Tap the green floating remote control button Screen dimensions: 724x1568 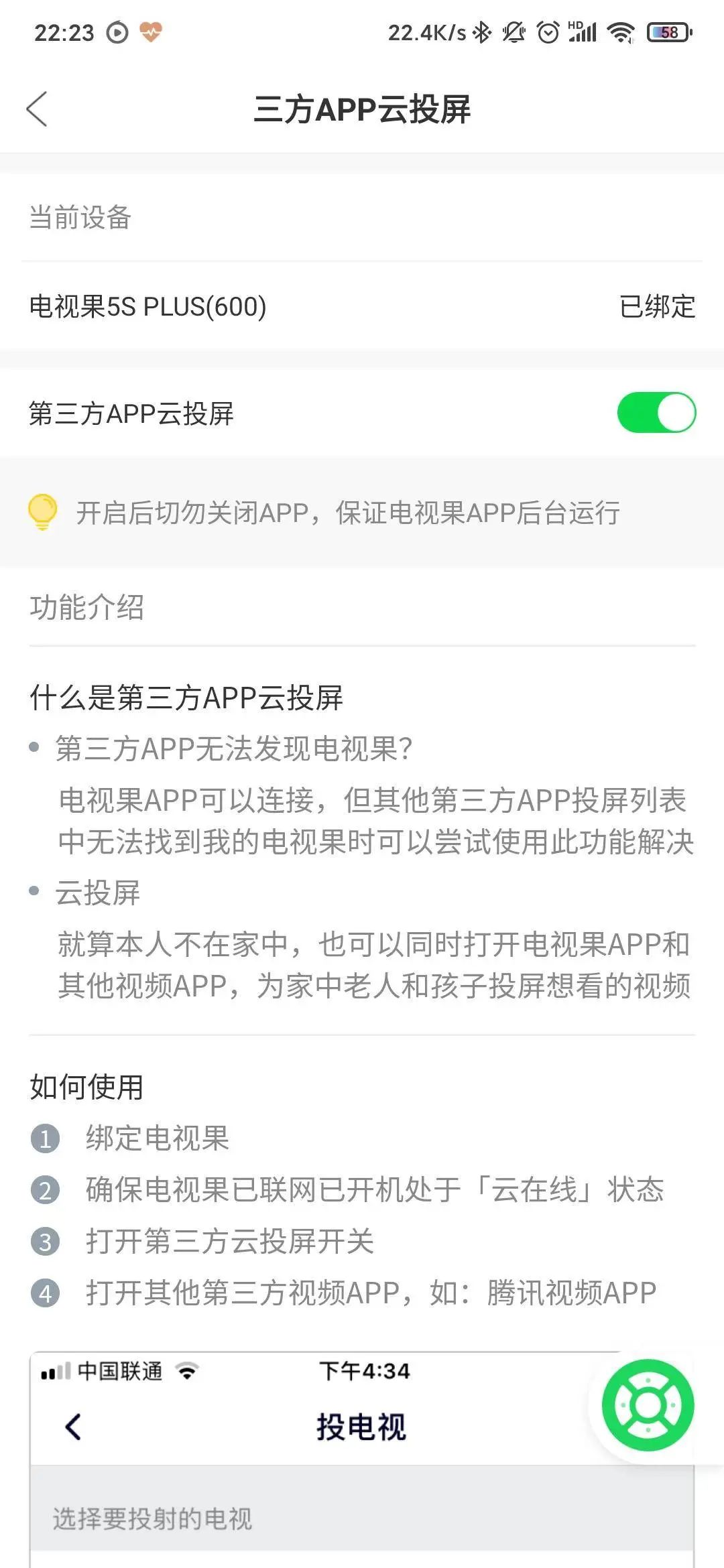pyautogui.click(x=647, y=1405)
